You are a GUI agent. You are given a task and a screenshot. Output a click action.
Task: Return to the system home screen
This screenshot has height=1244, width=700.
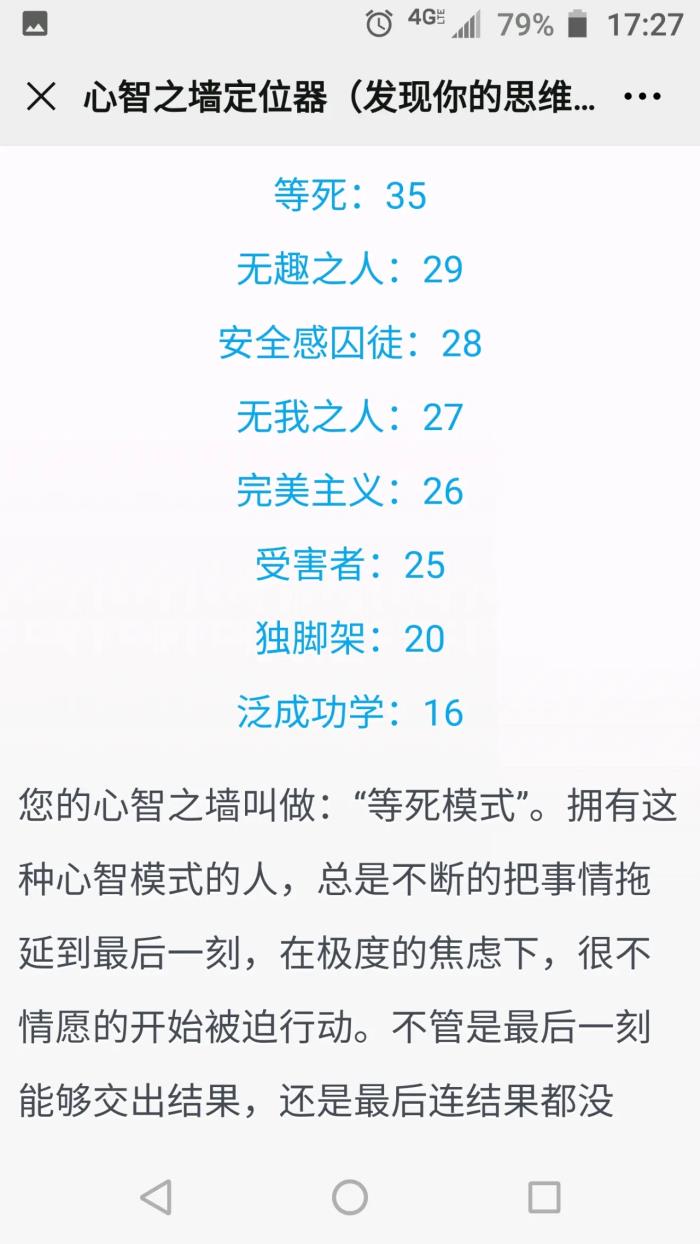point(350,1196)
